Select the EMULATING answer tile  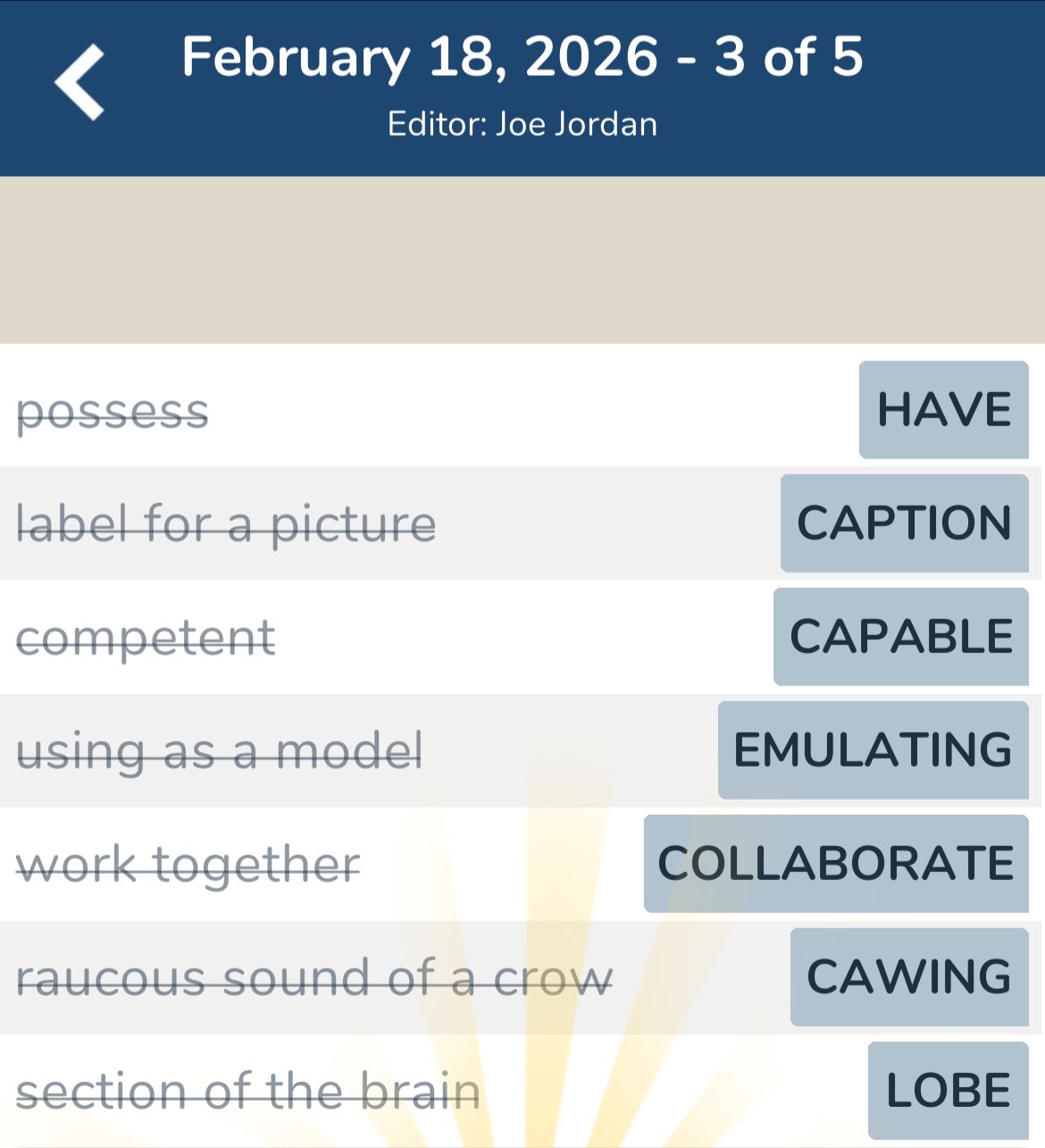[x=873, y=750]
